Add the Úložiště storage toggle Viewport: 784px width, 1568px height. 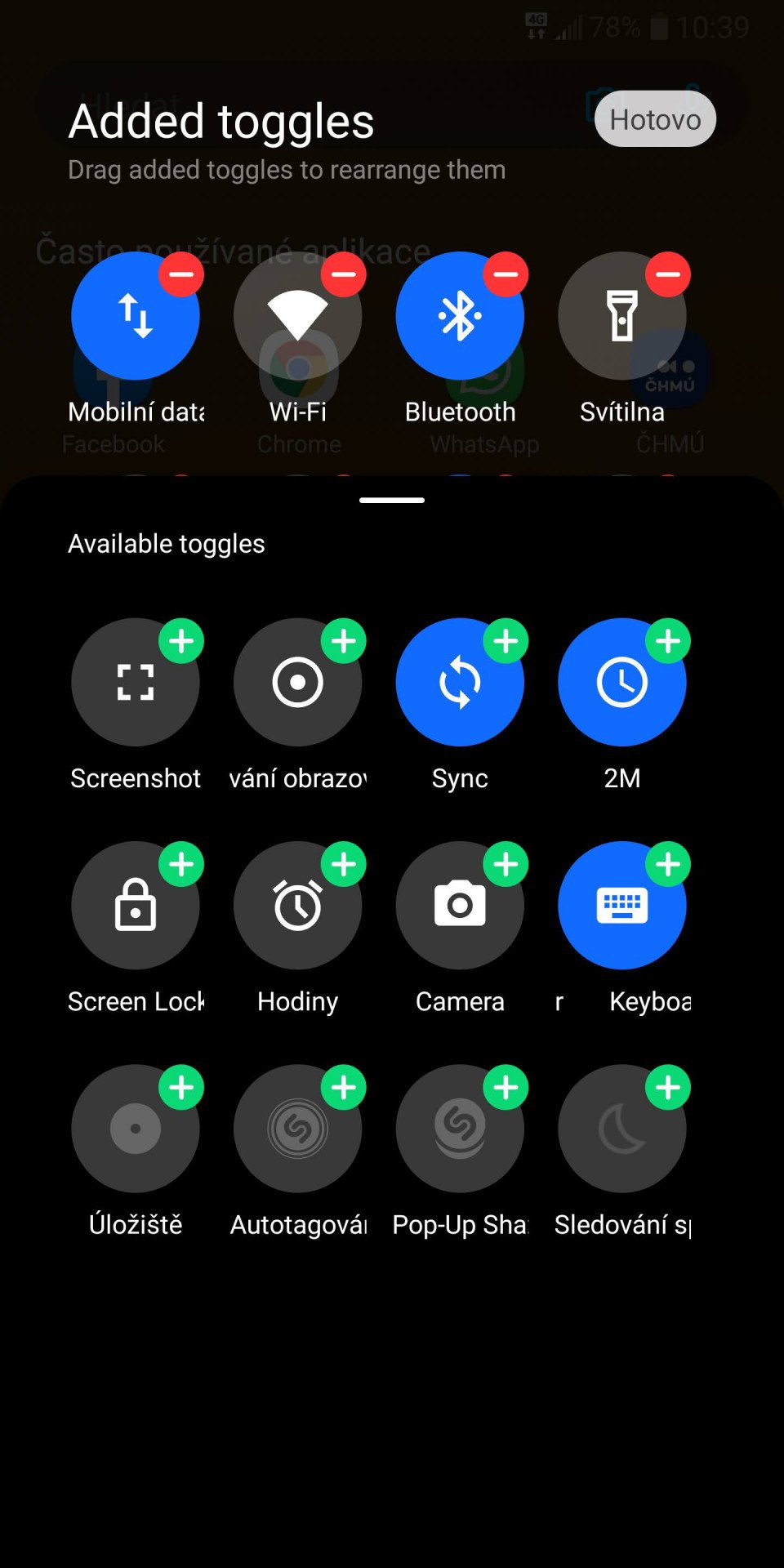click(x=181, y=1088)
